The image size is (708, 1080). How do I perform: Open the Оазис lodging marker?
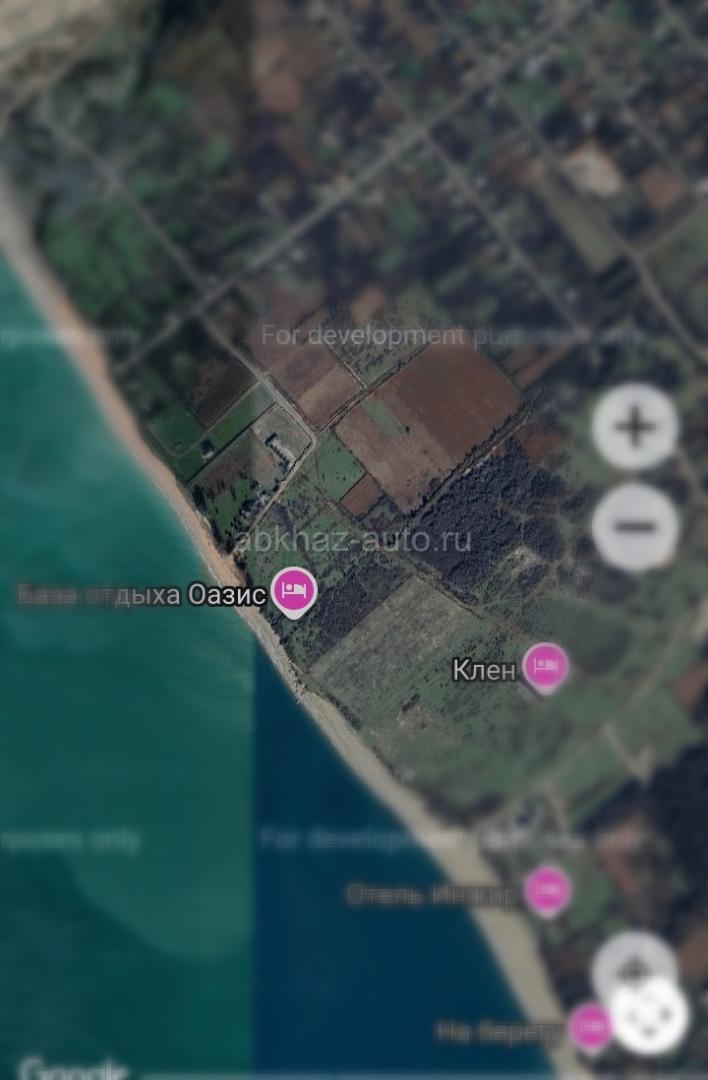(293, 590)
